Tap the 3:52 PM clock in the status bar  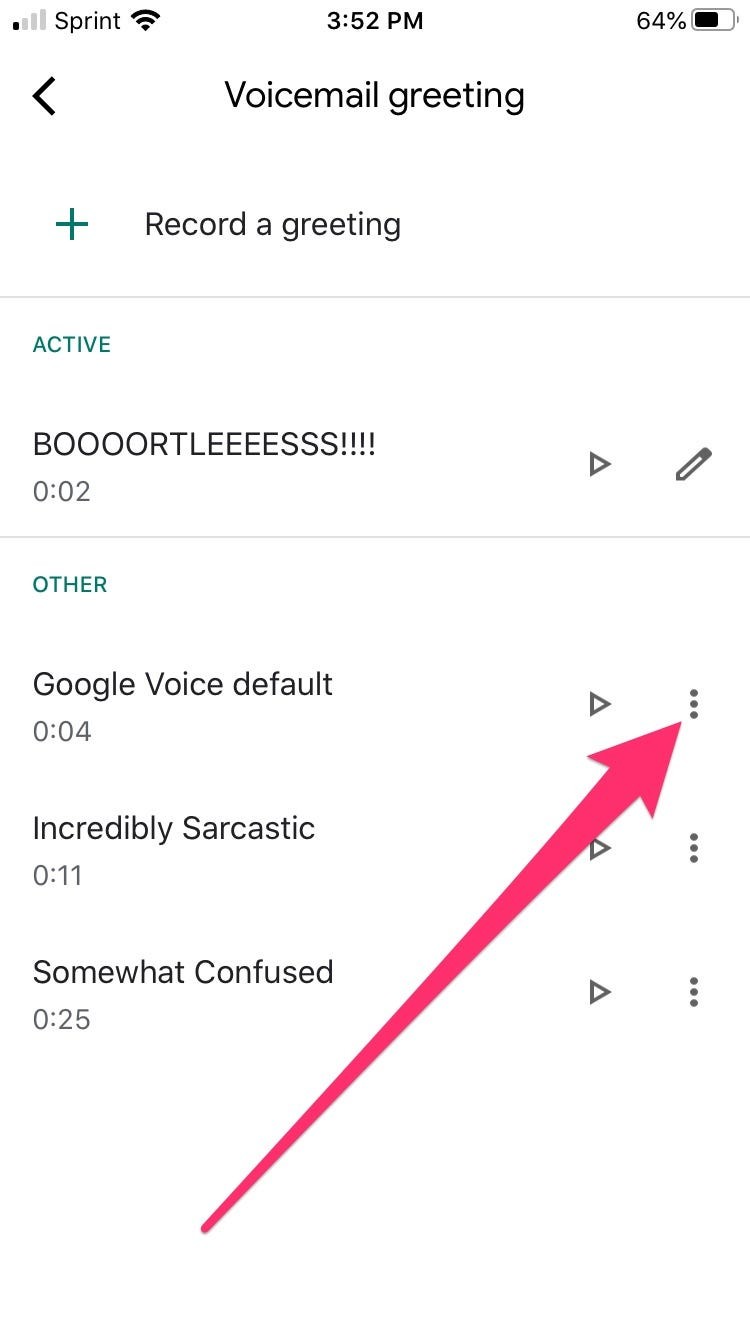tap(375, 20)
